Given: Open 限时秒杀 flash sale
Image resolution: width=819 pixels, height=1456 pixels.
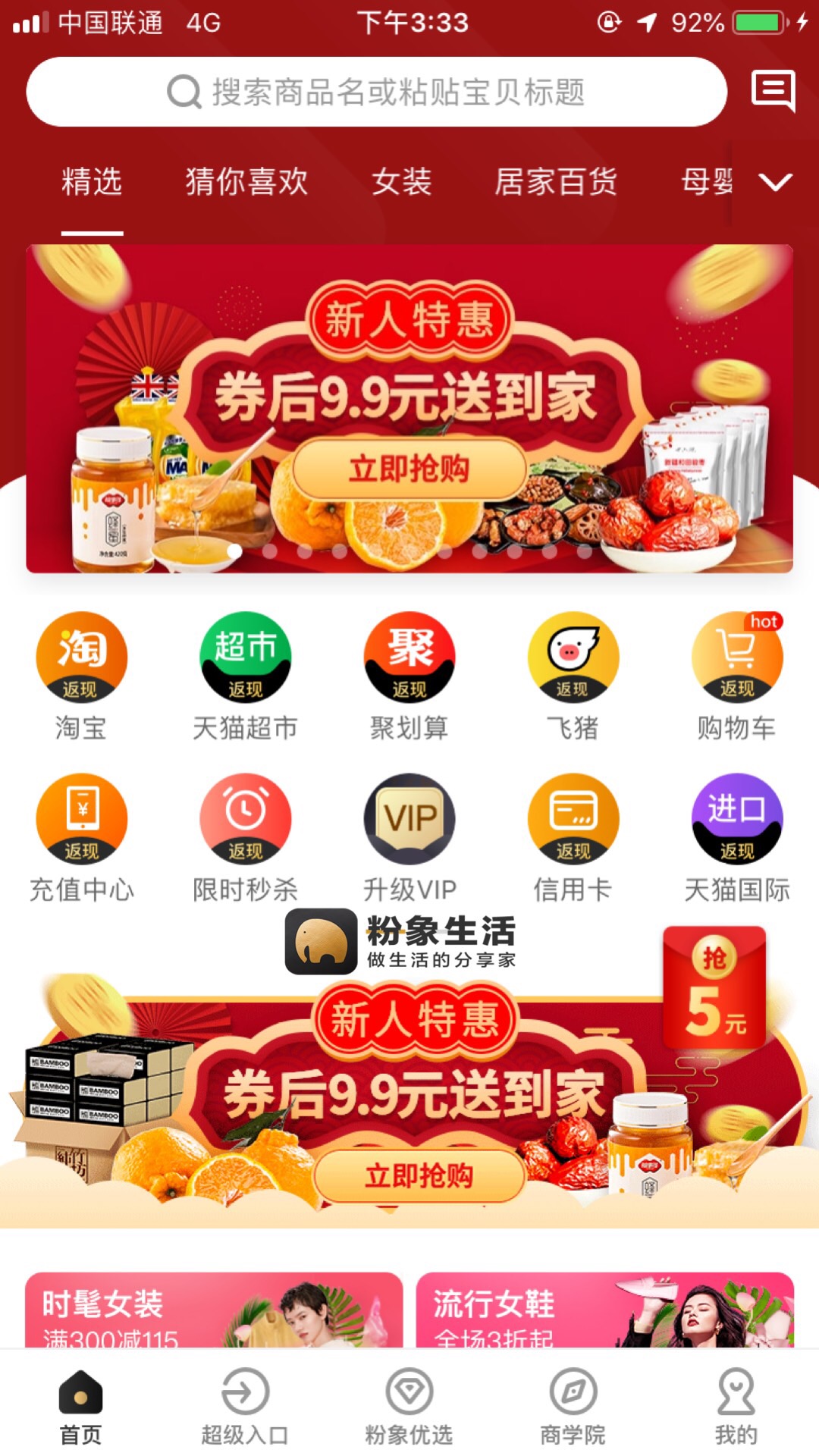Looking at the screenshot, I should pos(245,837).
